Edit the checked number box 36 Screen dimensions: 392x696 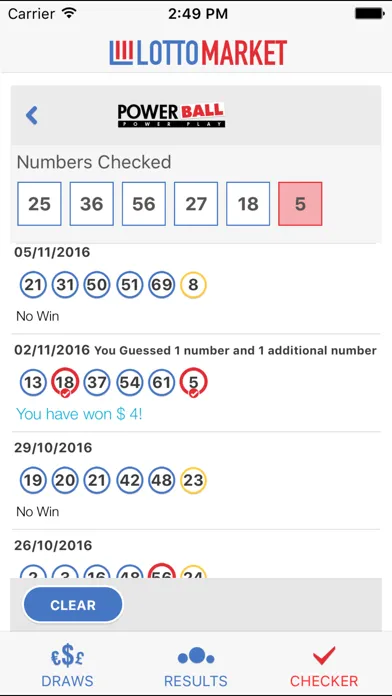click(91, 204)
